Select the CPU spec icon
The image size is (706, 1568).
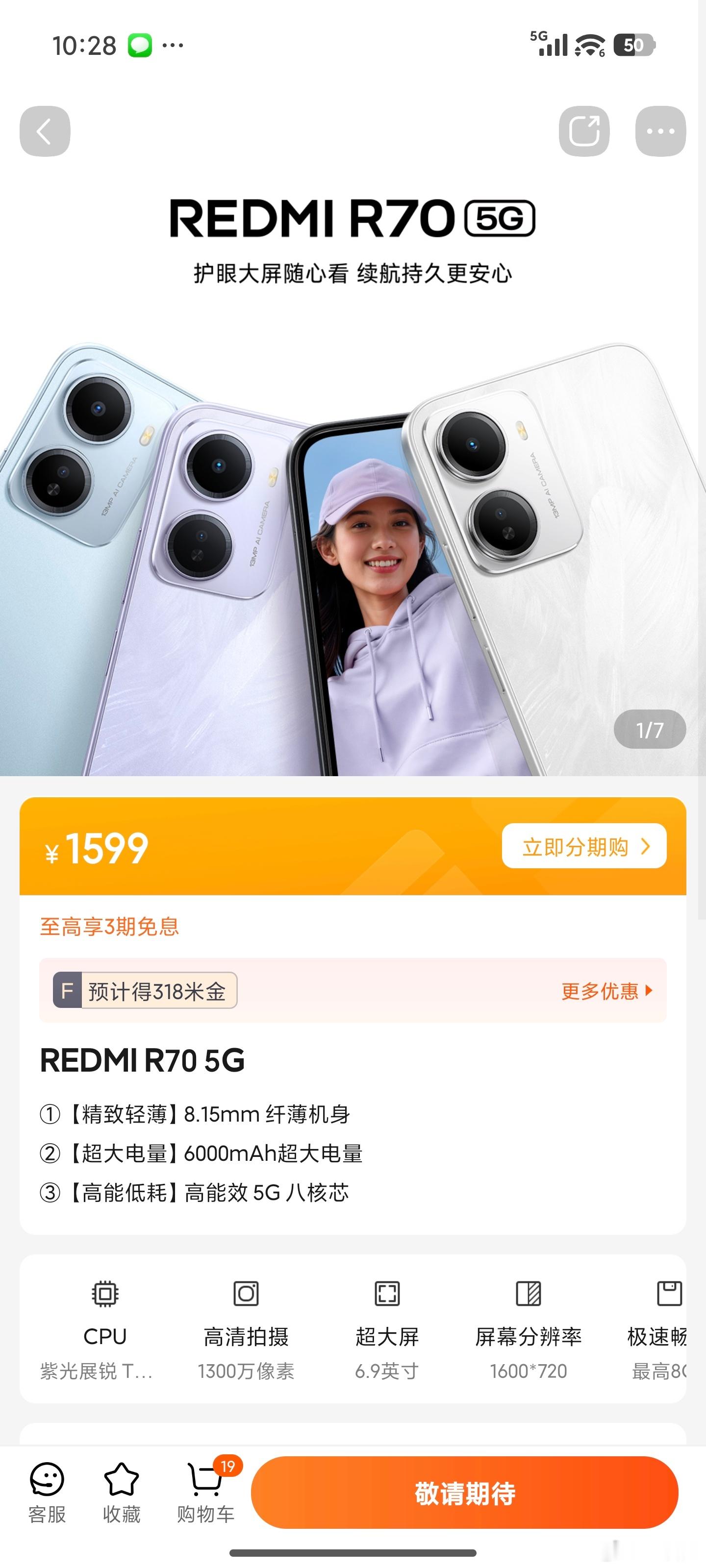pyautogui.click(x=105, y=1294)
